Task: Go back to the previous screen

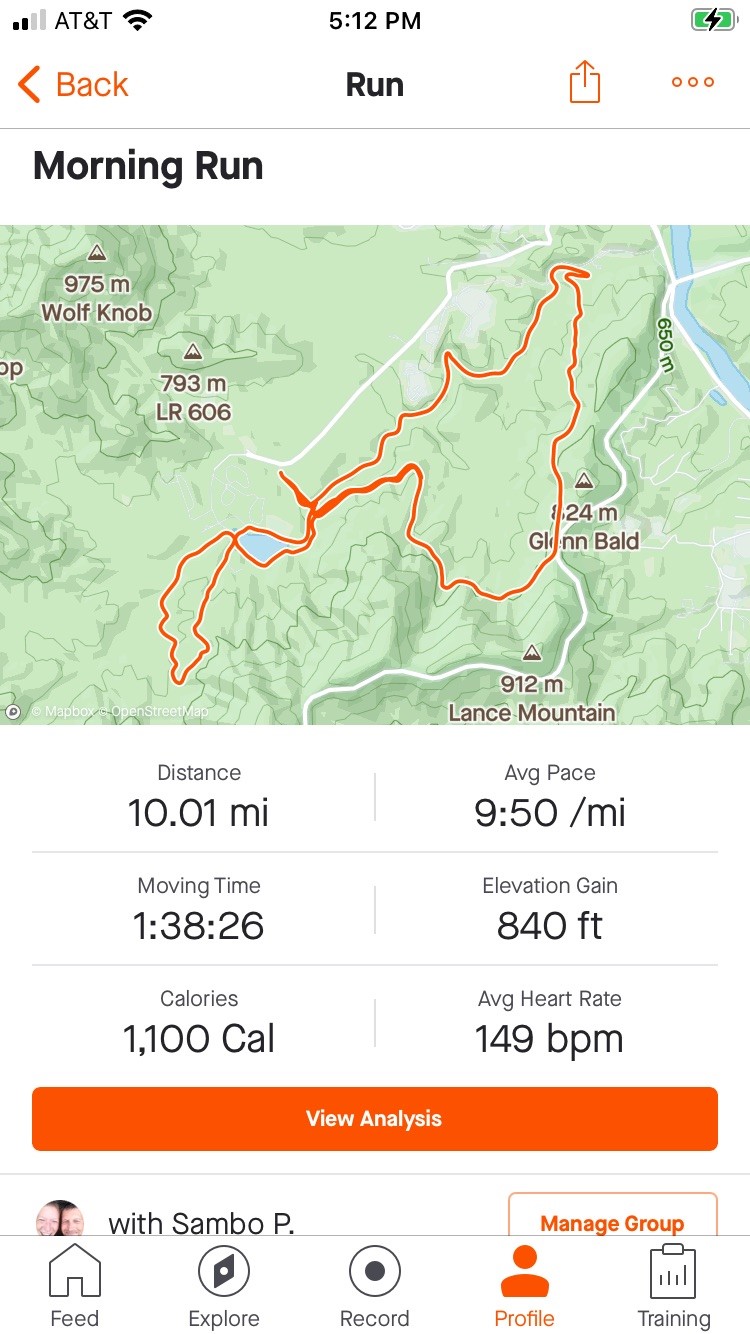Action: coord(74,84)
